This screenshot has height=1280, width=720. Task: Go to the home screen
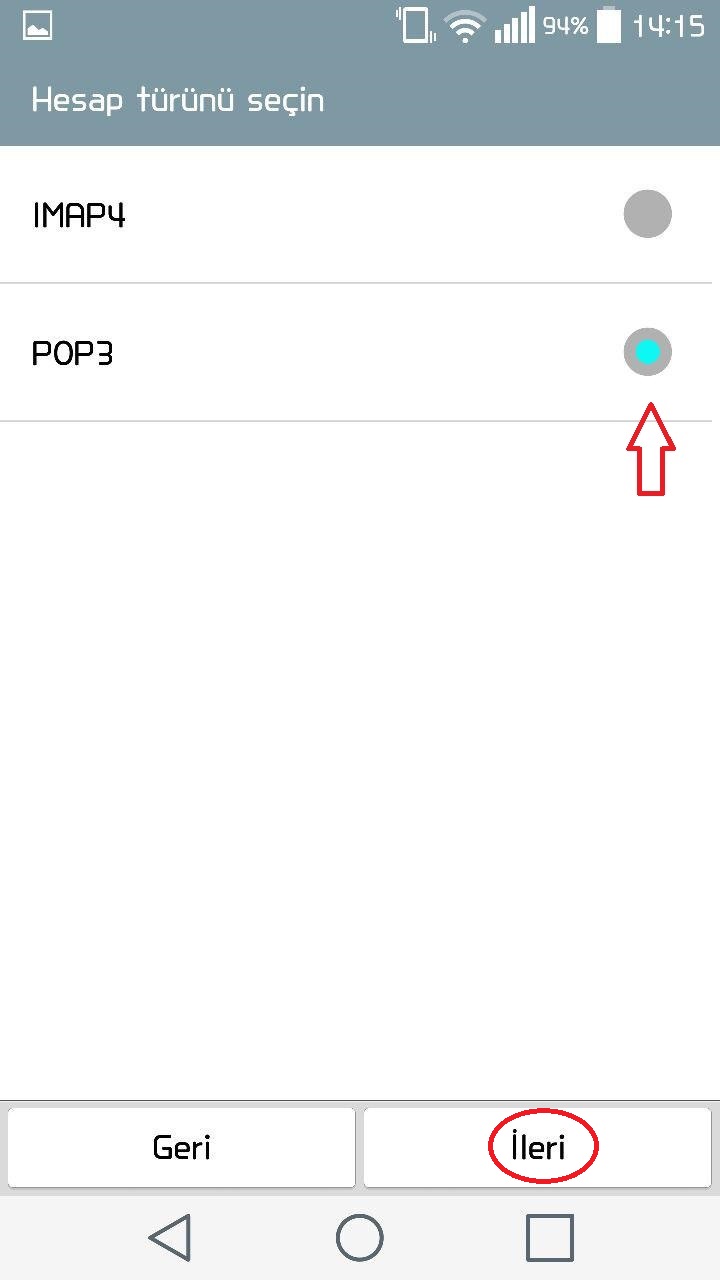[360, 1238]
